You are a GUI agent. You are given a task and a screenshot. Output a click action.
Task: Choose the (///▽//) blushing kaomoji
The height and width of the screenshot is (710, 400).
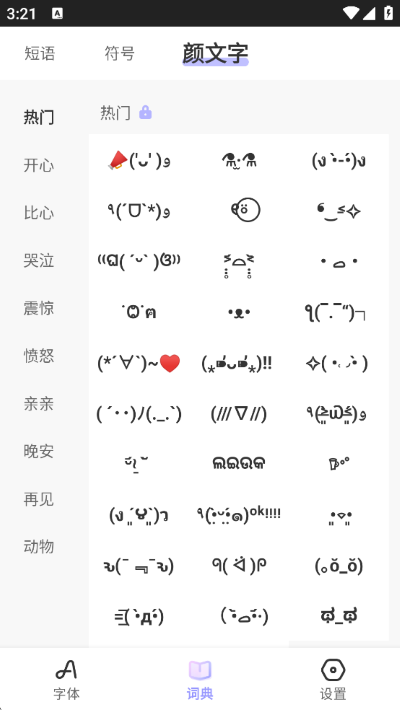click(x=239, y=413)
